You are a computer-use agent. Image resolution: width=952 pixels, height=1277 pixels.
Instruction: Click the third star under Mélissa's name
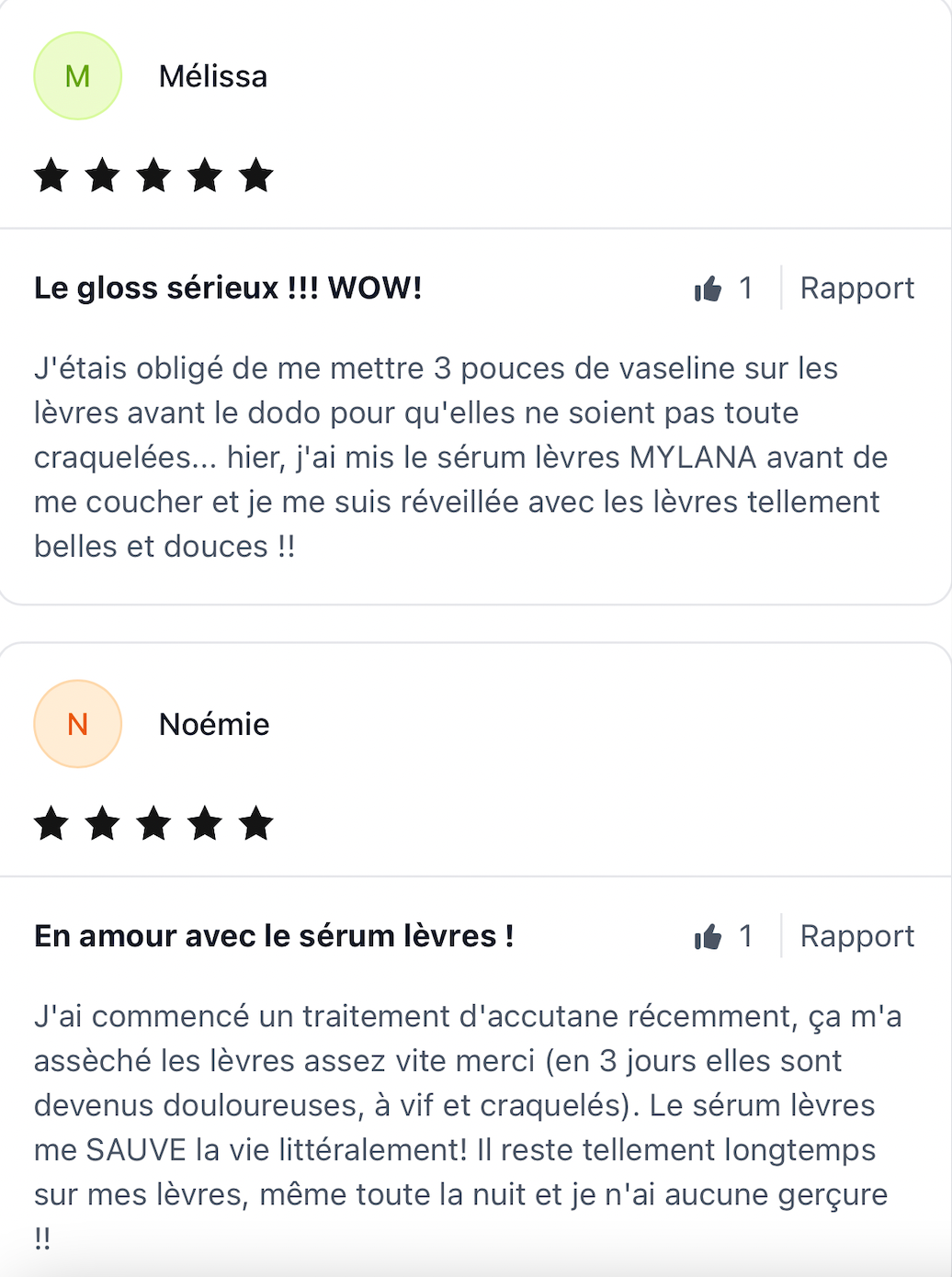tap(153, 175)
